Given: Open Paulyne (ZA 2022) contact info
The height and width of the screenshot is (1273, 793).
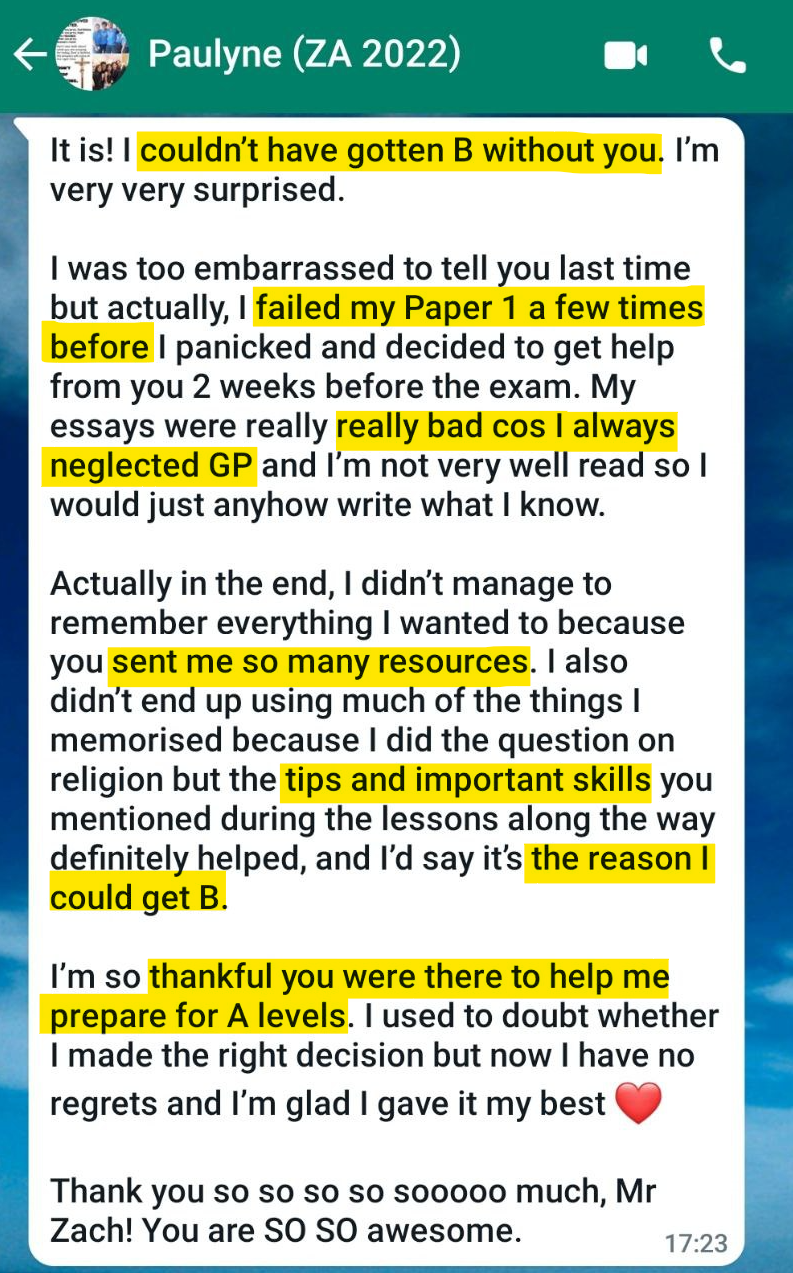Looking at the screenshot, I should click(304, 54).
